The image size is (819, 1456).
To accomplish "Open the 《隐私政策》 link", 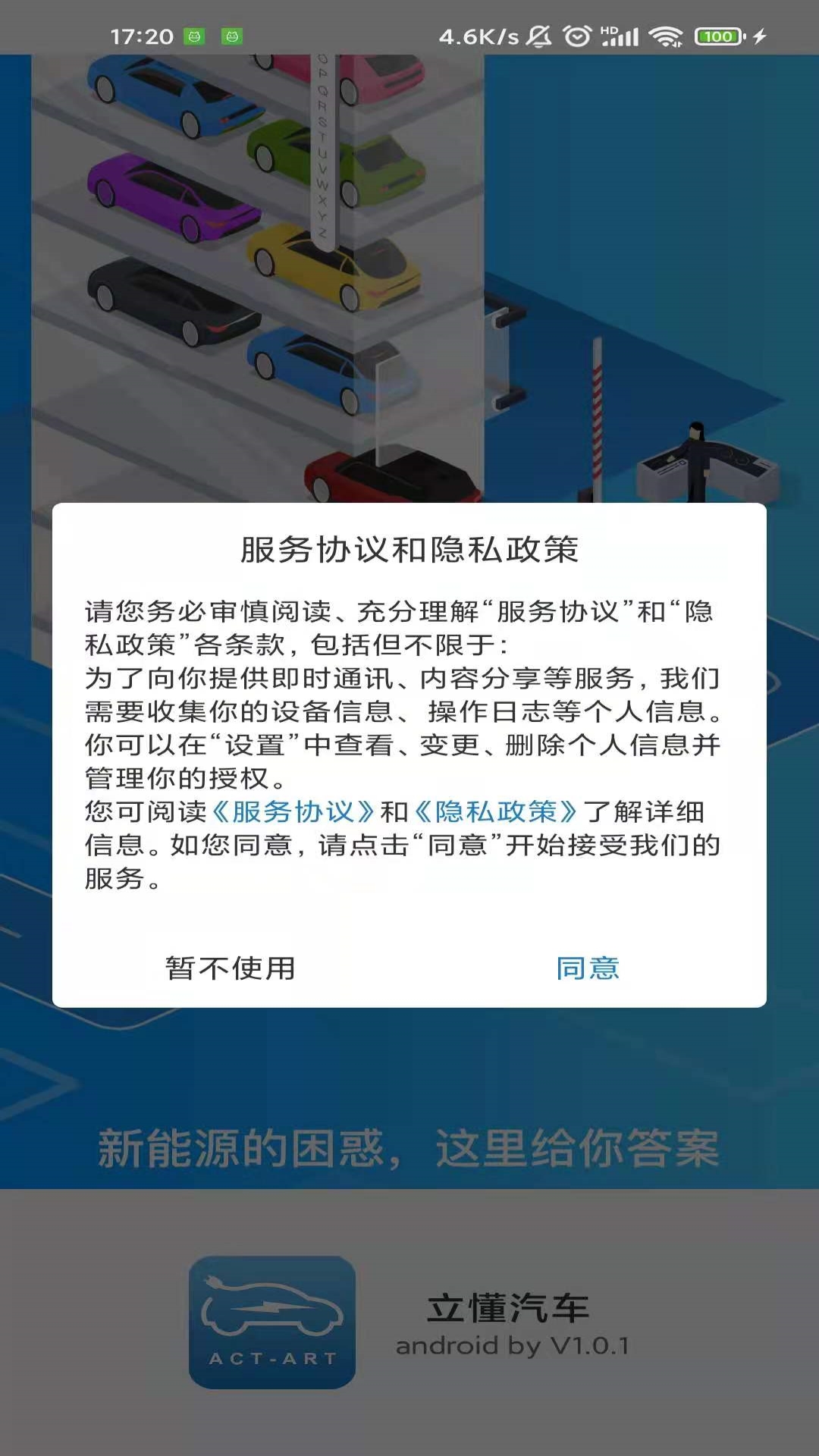I will [x=496, y=812].
